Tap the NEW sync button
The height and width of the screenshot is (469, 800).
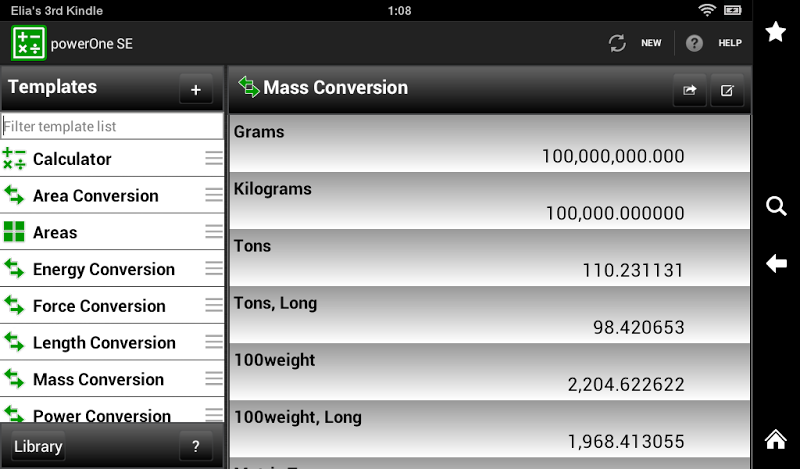(x=635, y=43)
